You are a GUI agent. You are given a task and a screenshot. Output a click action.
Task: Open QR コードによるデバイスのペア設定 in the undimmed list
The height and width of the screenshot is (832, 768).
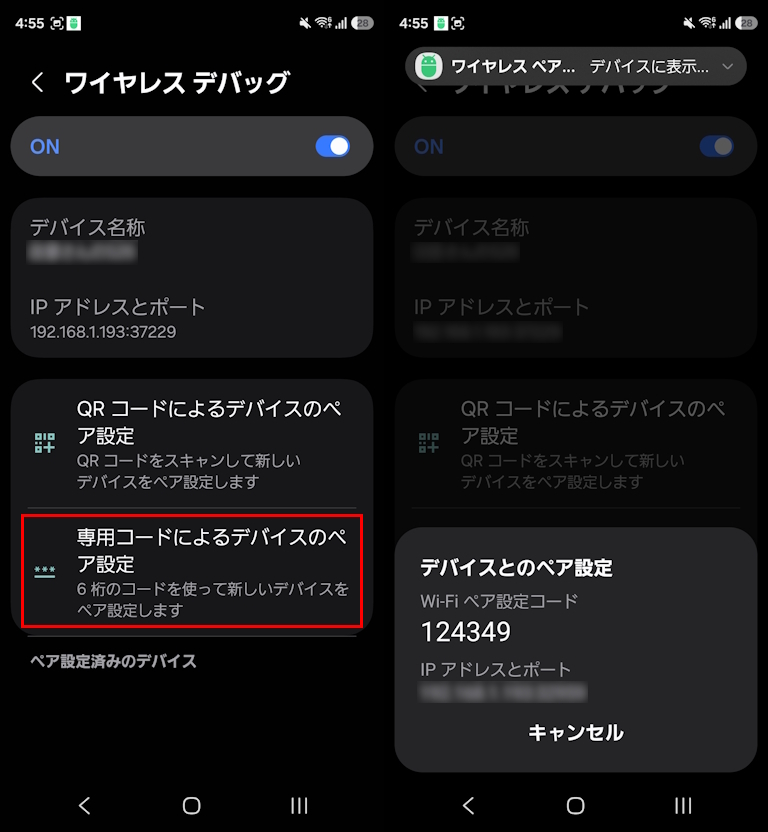coord(192,444)
